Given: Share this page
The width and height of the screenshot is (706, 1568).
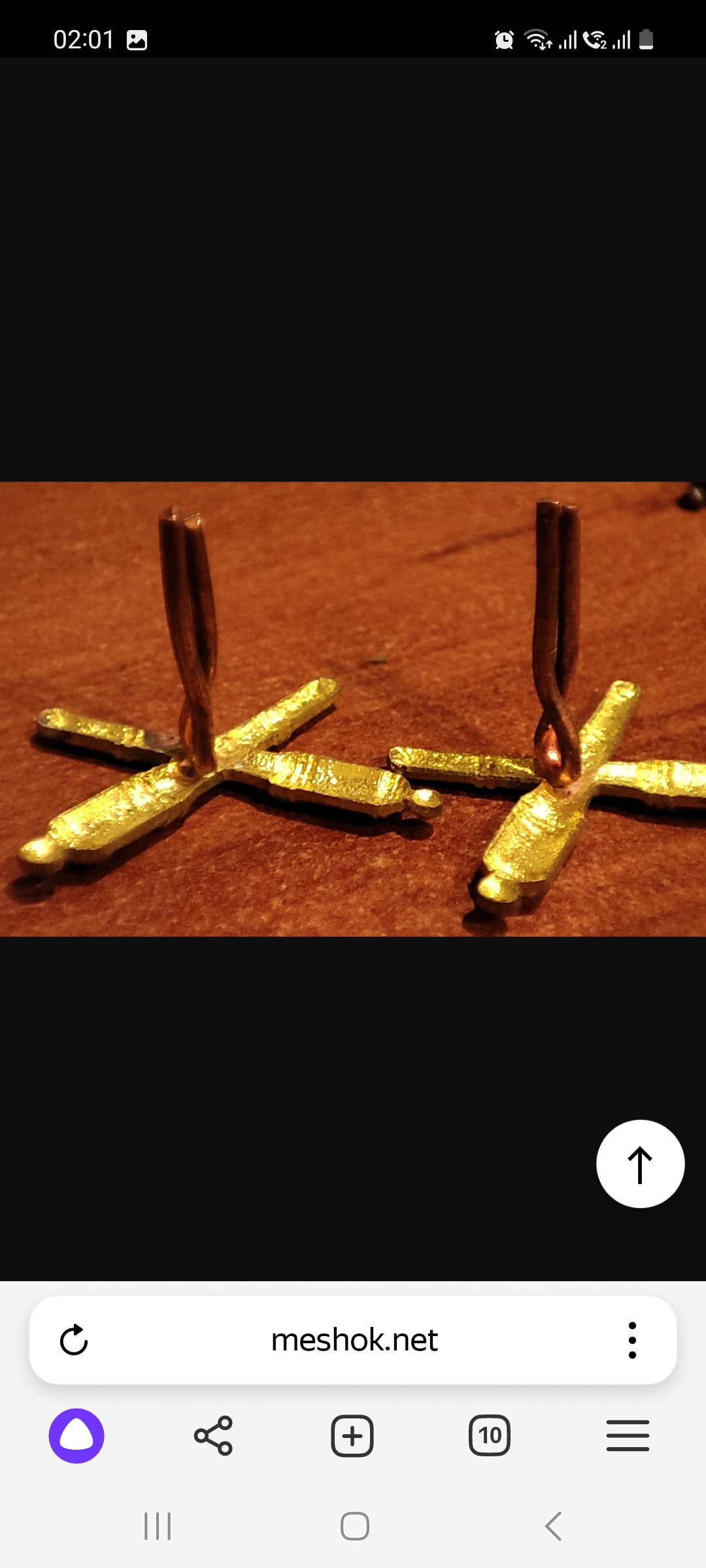Looking at the screenshot, I should [214, 1436].
